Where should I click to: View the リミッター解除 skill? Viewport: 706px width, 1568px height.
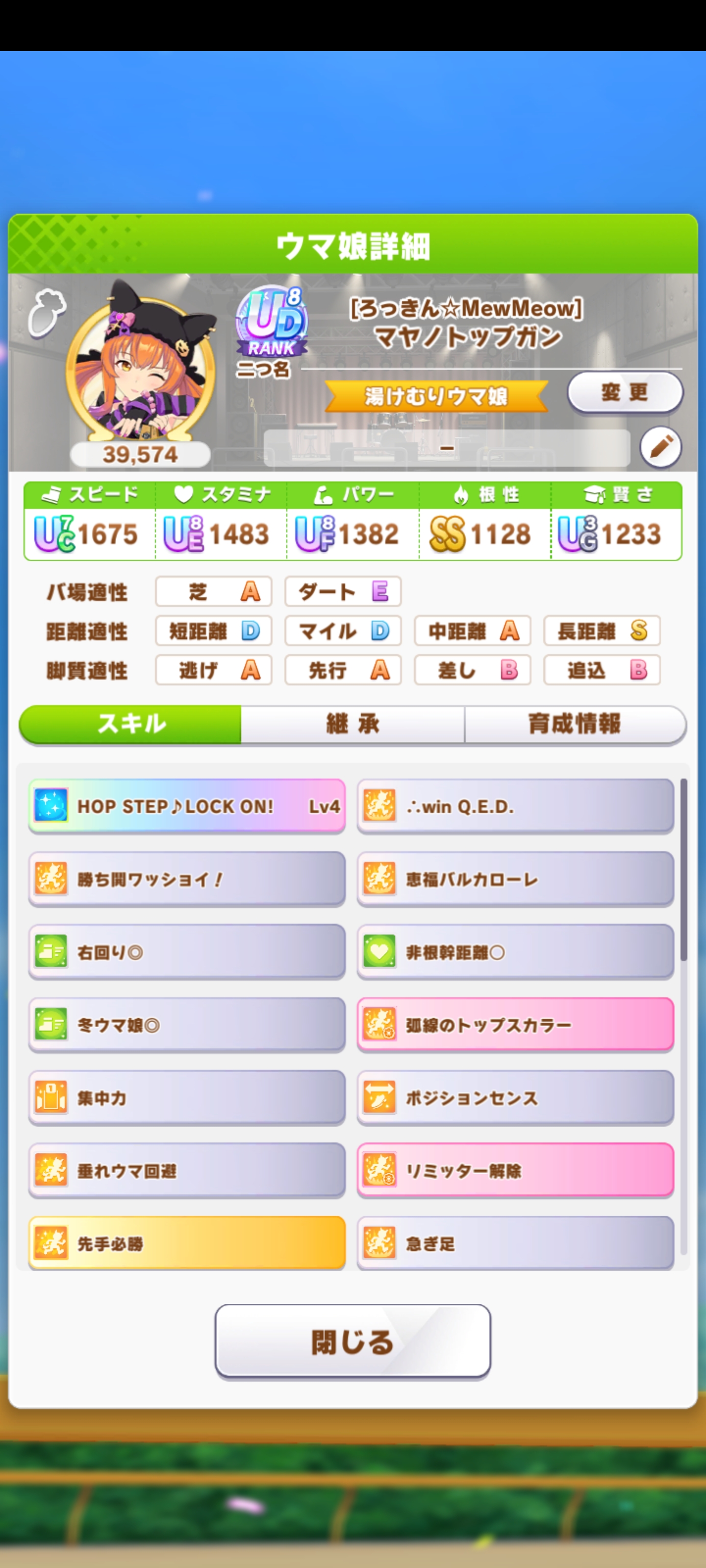(x=515, y=1171)
